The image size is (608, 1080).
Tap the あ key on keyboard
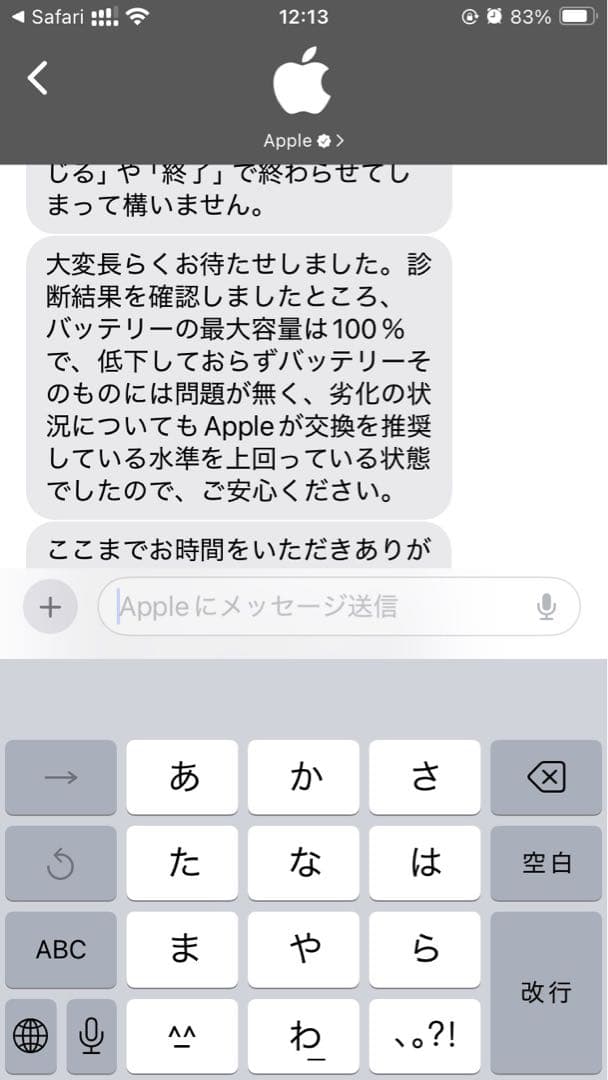[x=182, y=777]
